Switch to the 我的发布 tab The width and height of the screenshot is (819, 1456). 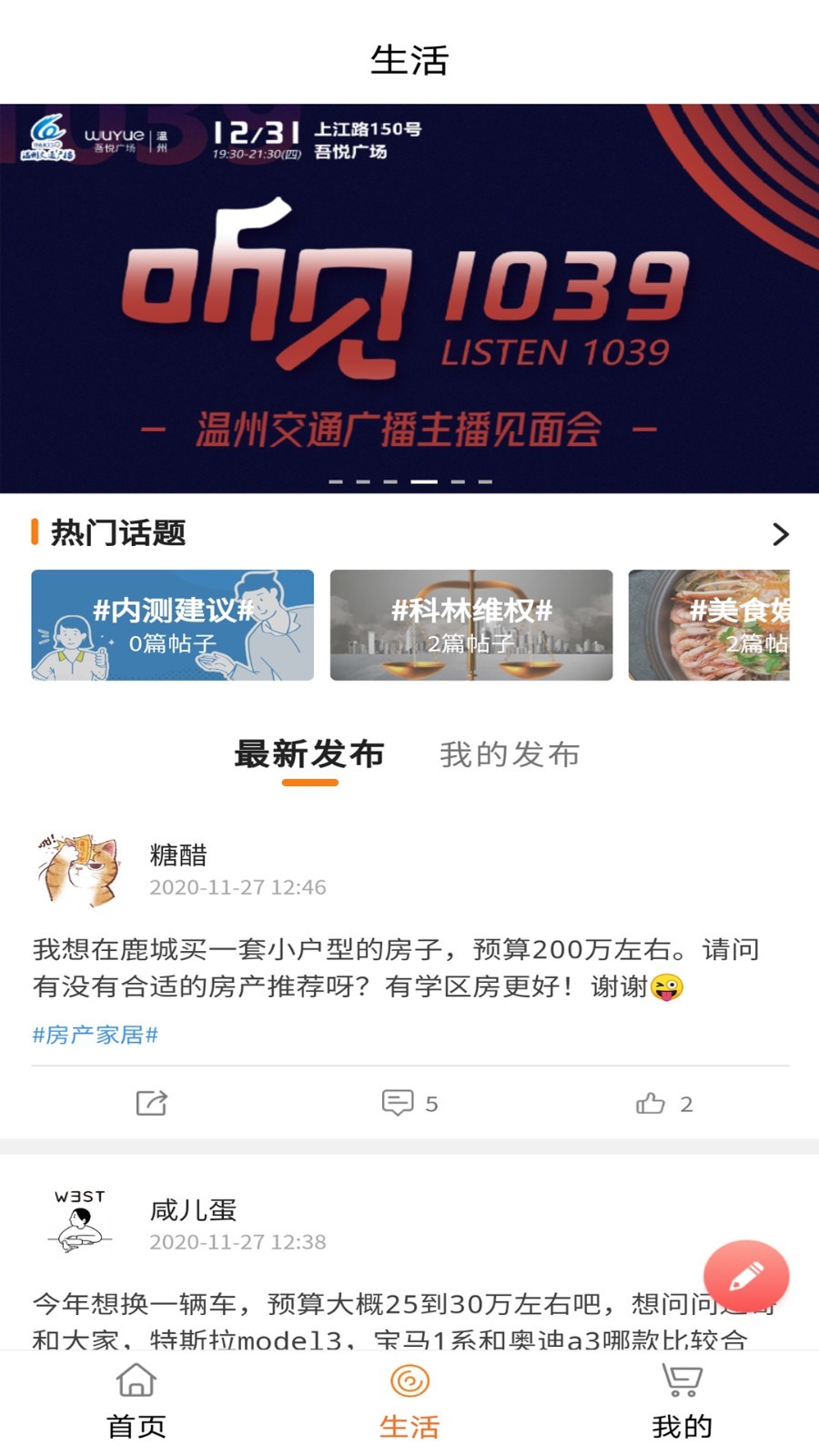coord(510,754)
